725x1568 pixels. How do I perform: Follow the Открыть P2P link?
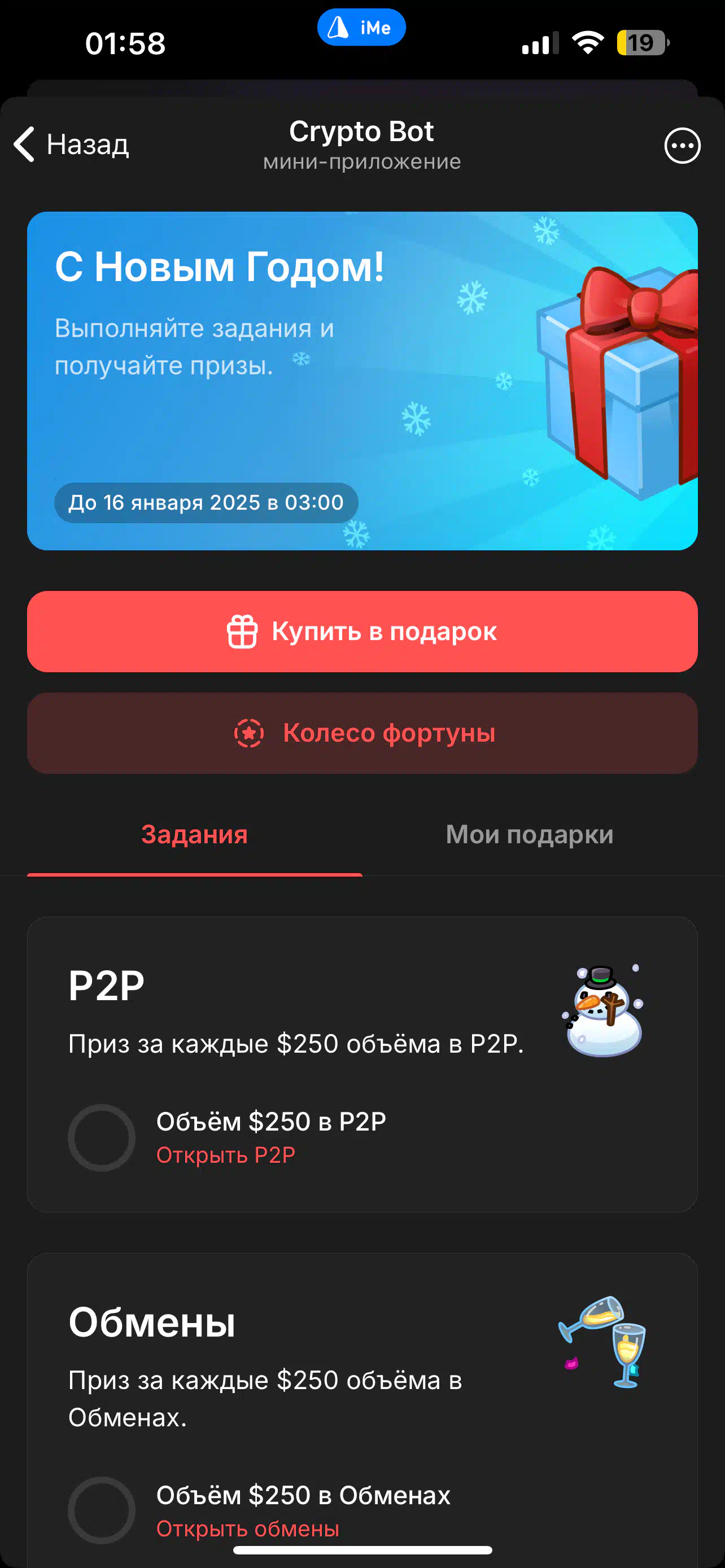(226, 1155)
